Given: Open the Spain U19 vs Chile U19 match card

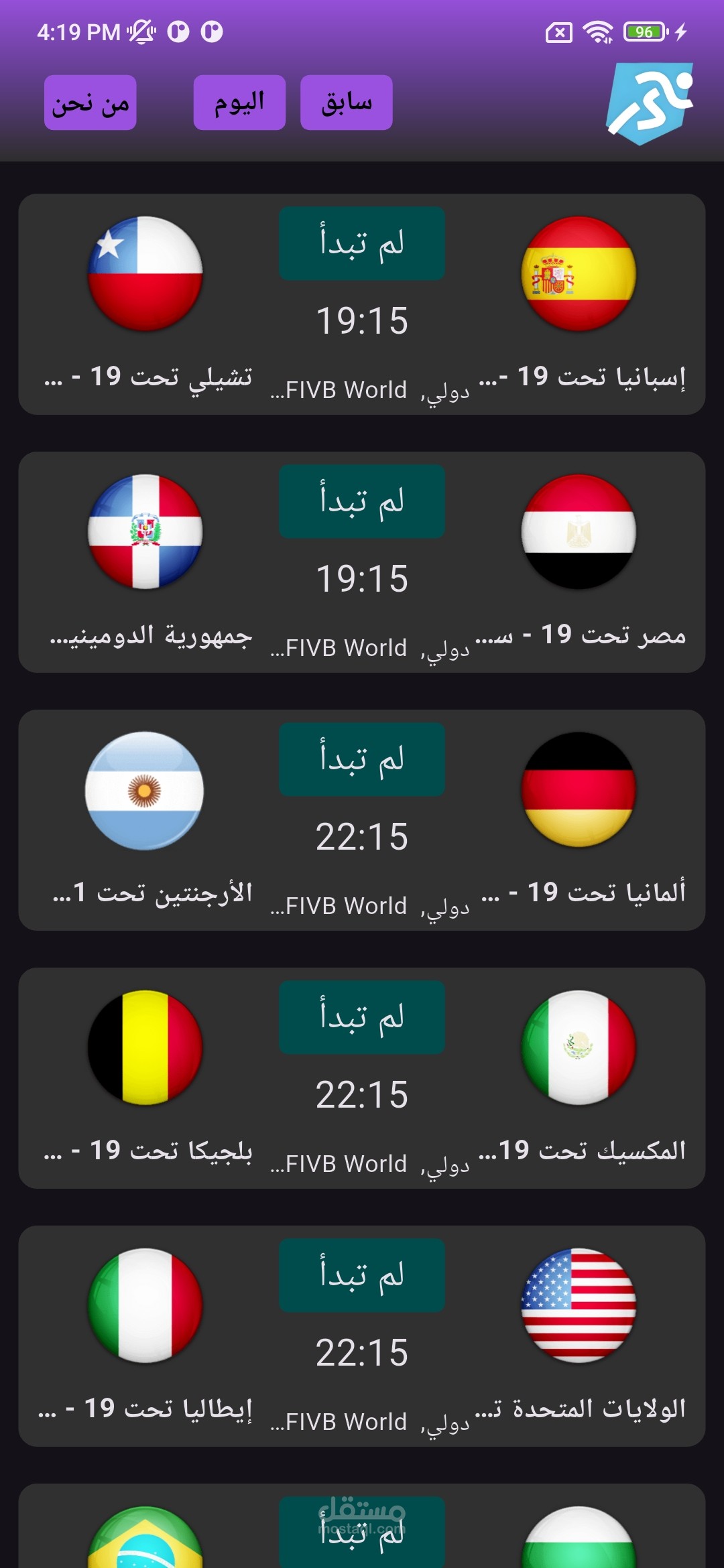Looking at the screenshot, I should click(362, 304).
